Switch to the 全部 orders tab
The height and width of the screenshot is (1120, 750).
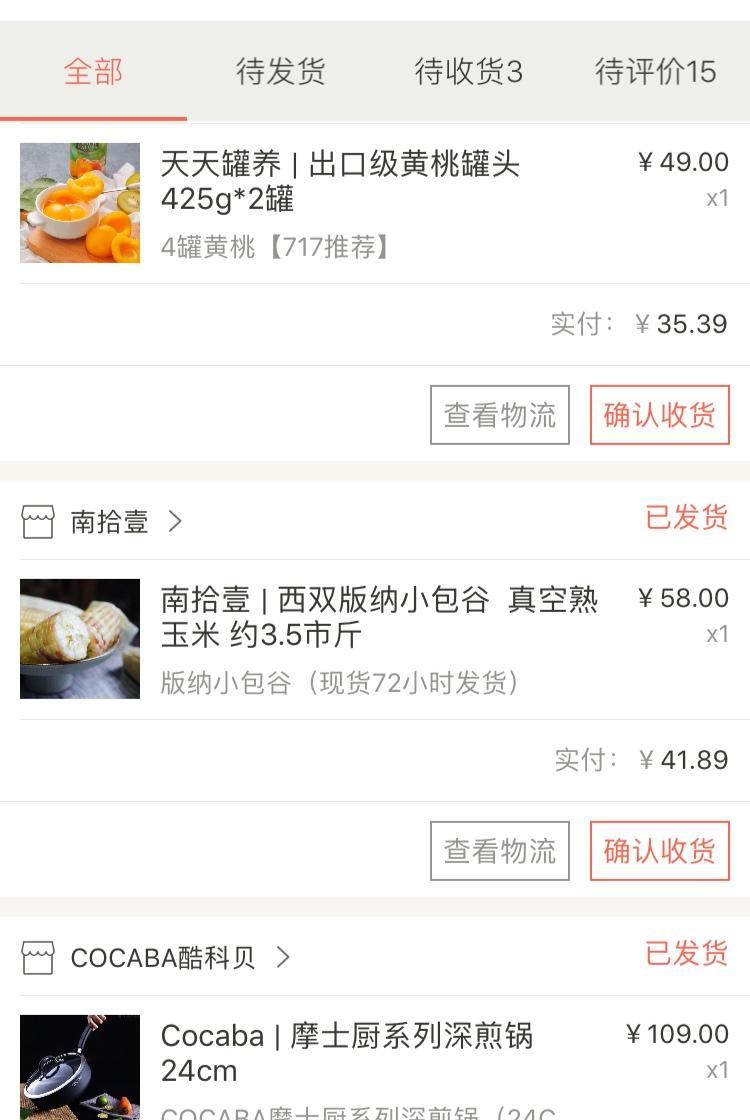coord(93,72)
